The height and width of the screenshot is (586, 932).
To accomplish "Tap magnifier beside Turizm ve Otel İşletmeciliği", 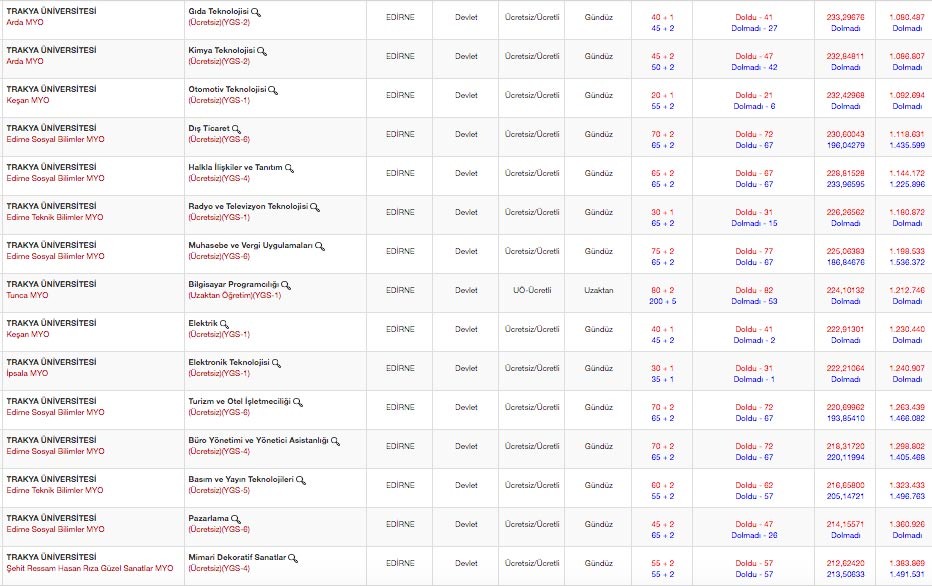I will tap(297, 402).
